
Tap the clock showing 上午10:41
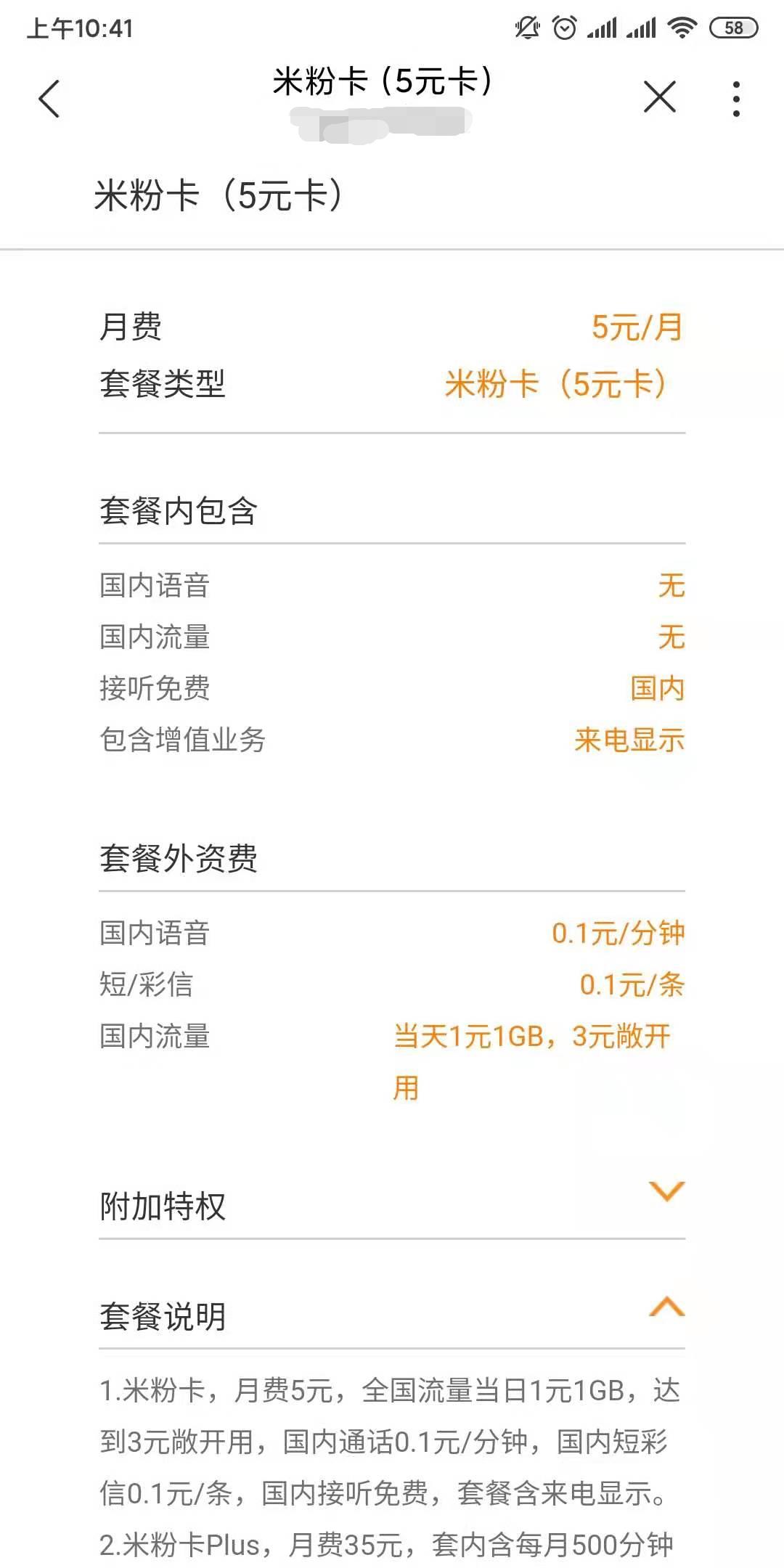pyautogui.click(x=78, y=29)
